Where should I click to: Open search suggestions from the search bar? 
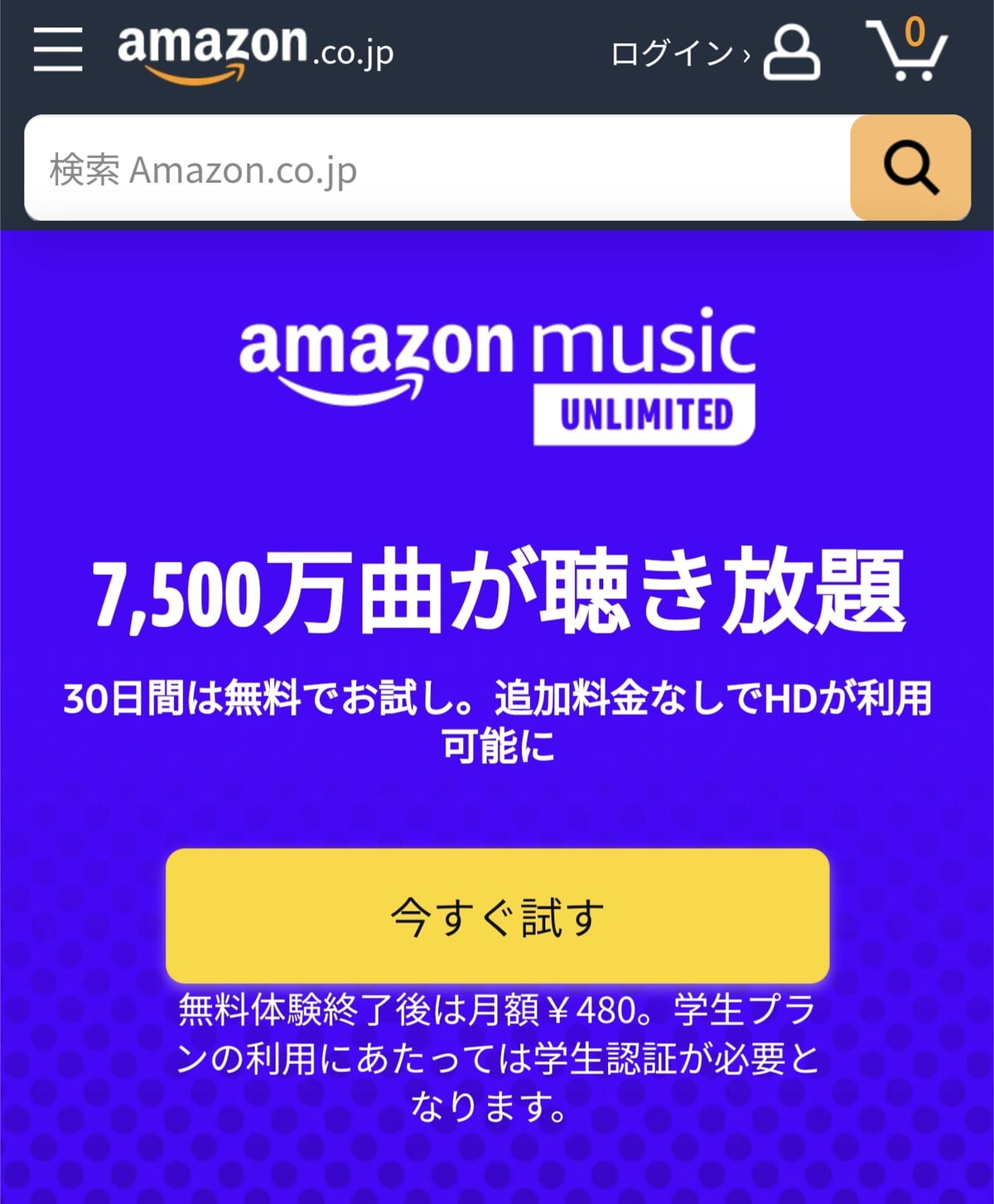tap(414, 168)
